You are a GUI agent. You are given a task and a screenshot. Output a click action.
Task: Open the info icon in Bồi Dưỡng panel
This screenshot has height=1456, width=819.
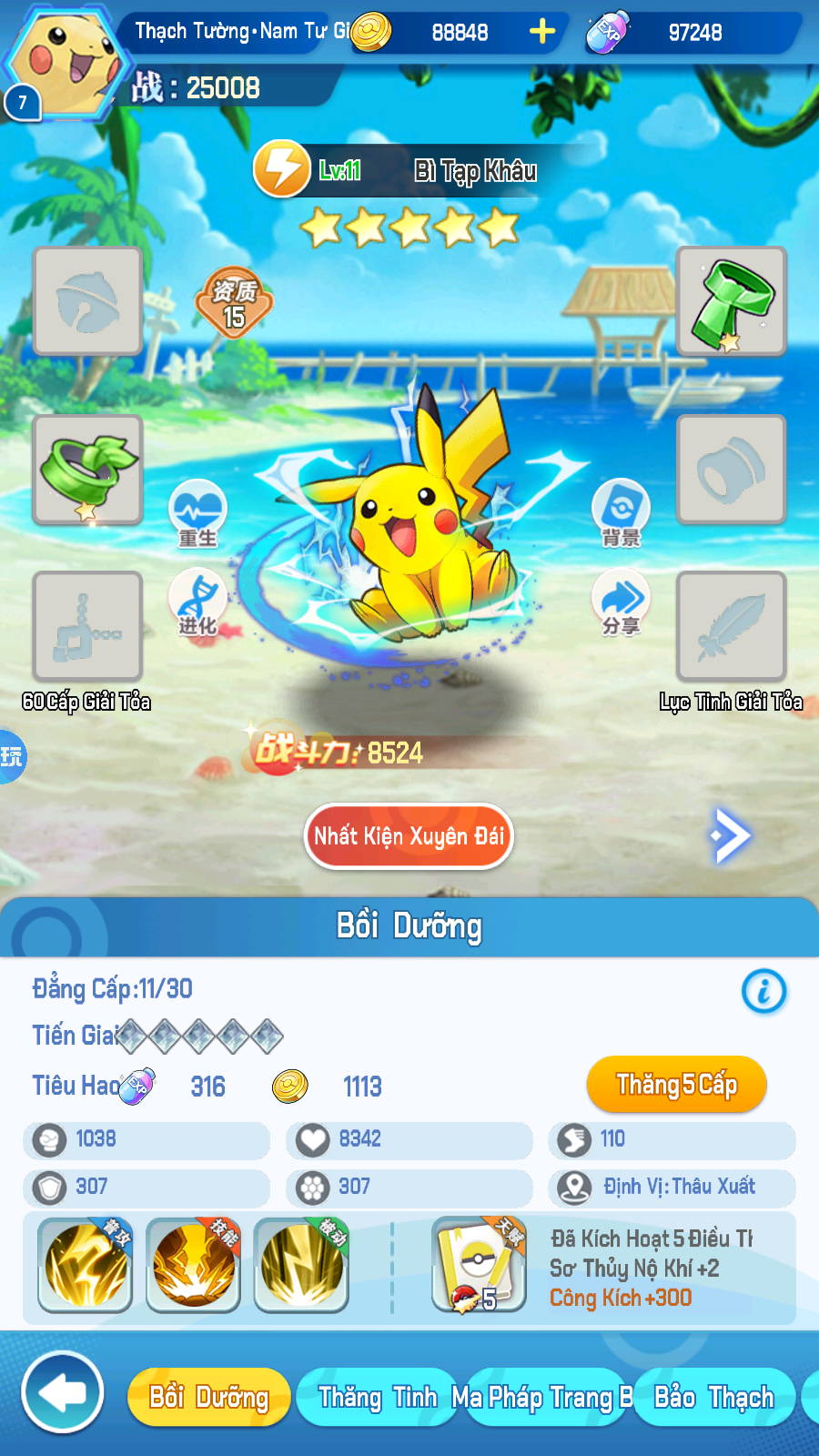coord(763,992)
